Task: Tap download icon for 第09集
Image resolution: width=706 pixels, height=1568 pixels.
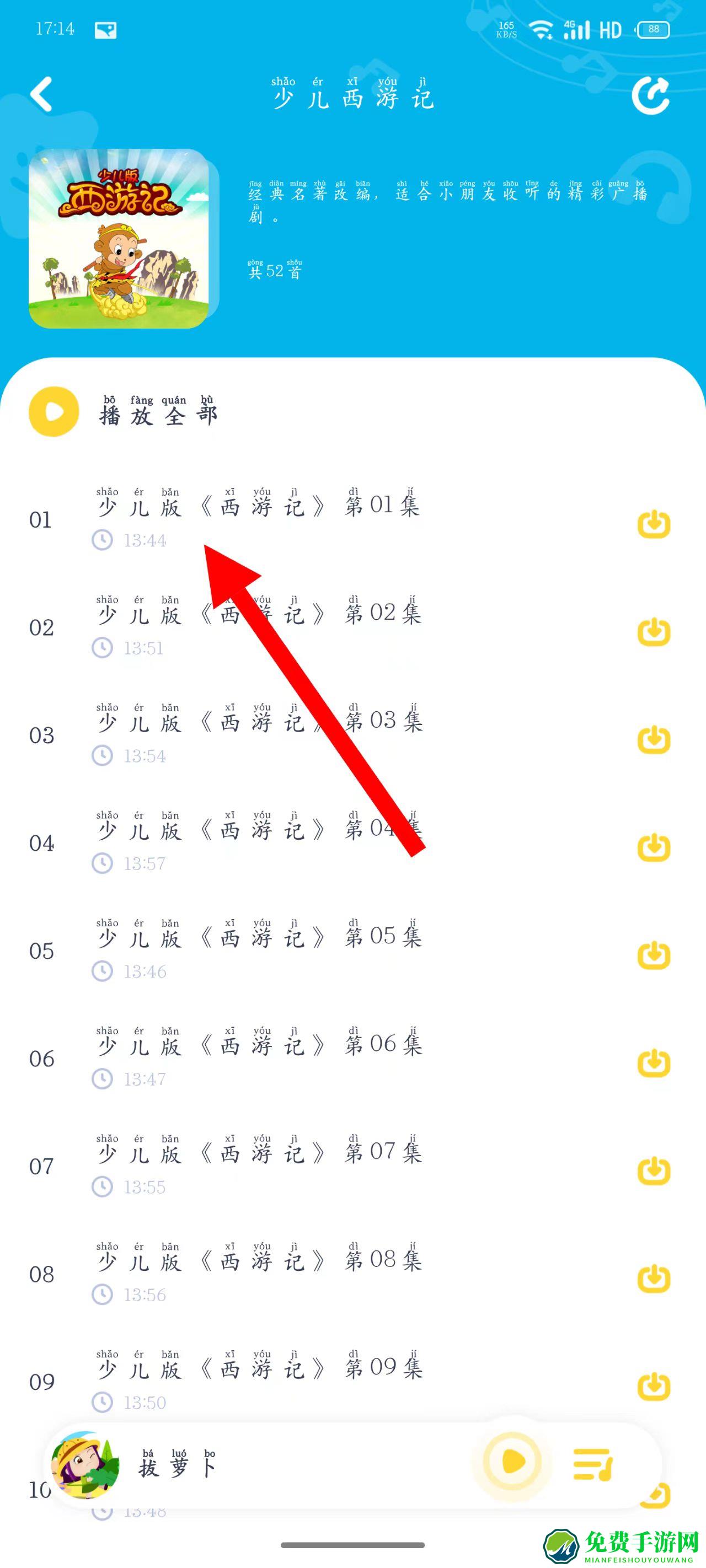Action: (x=654, y=1386)
